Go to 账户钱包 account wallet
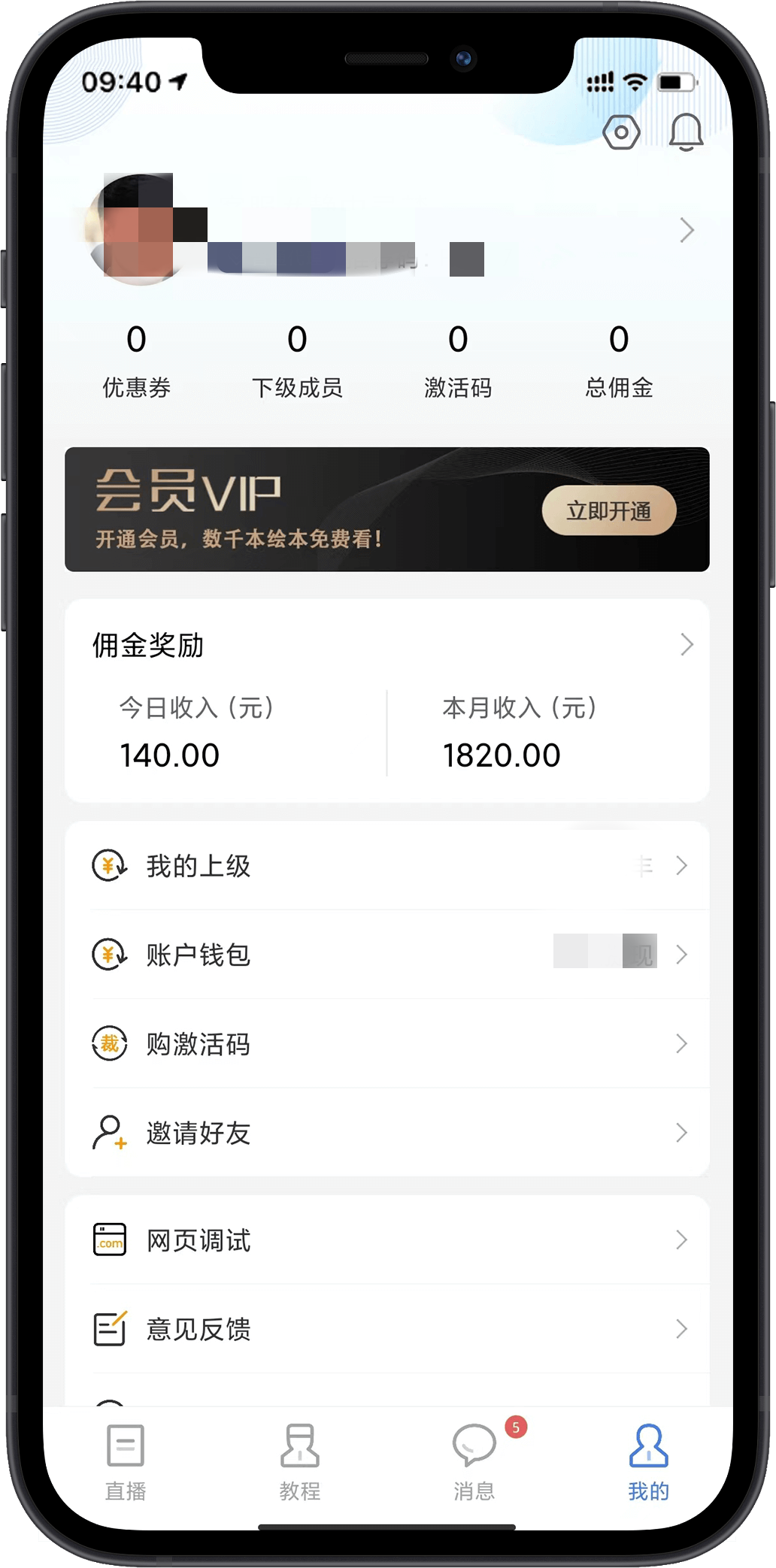The height and width of the screenshot is (1568, 776). [x=387, y=955]
